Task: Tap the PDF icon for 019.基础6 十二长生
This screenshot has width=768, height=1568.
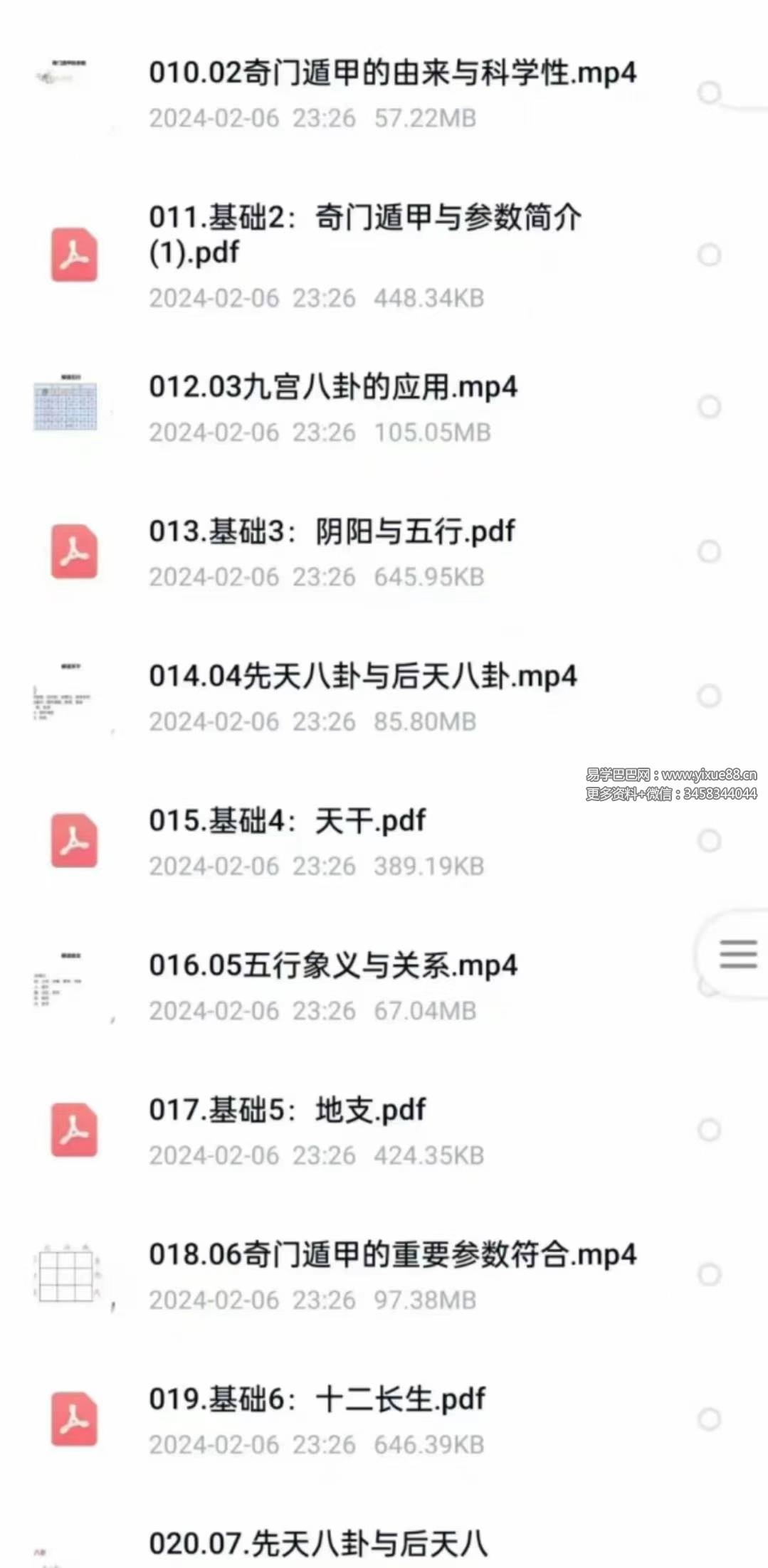Action: pos(75,1420)
